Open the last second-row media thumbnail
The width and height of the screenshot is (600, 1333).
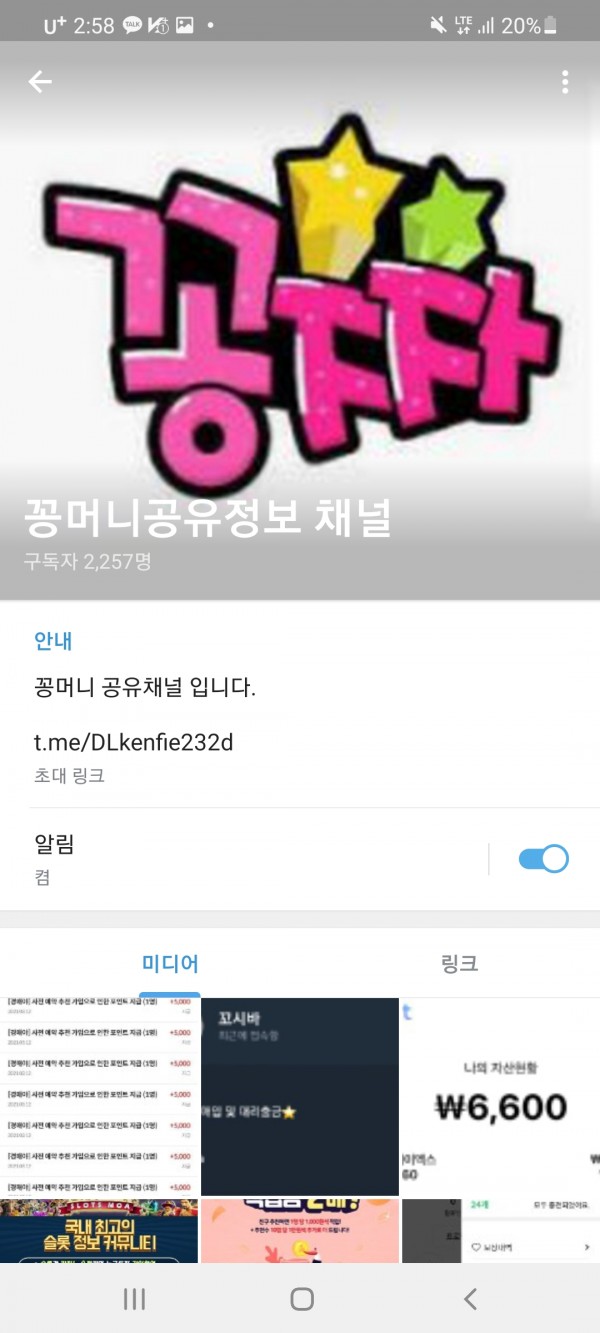500,1232
